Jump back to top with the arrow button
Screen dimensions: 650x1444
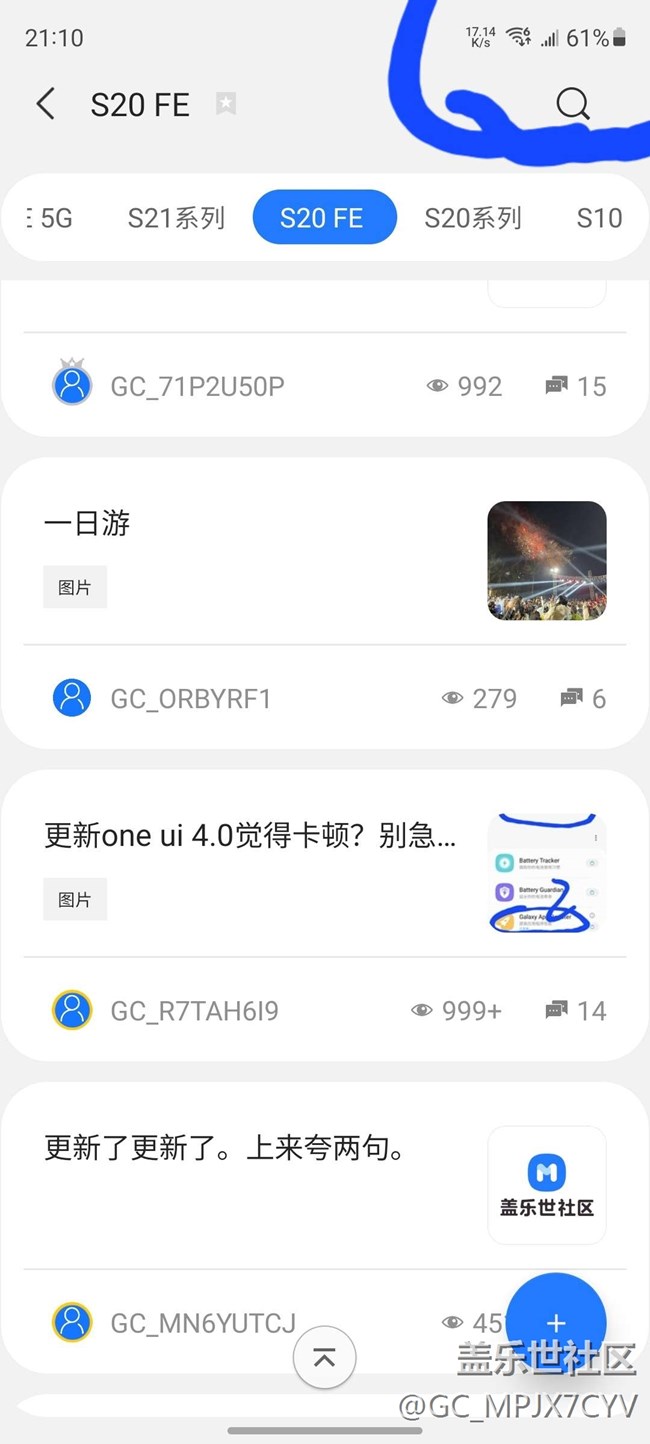(324, 1357)
